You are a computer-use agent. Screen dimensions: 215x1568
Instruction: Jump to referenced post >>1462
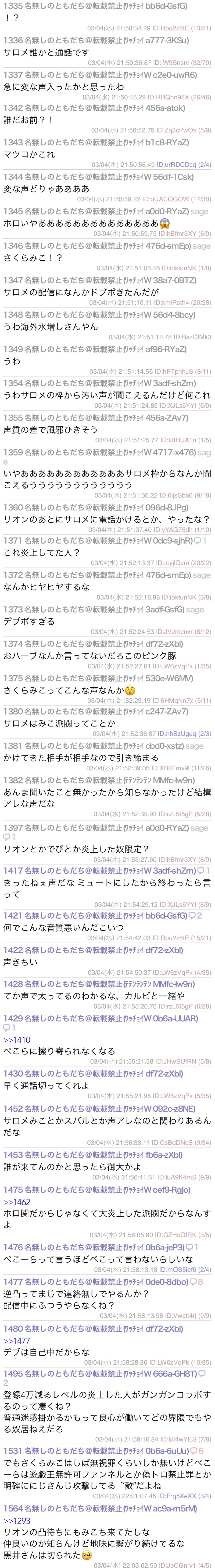[x=16, y=1202]
